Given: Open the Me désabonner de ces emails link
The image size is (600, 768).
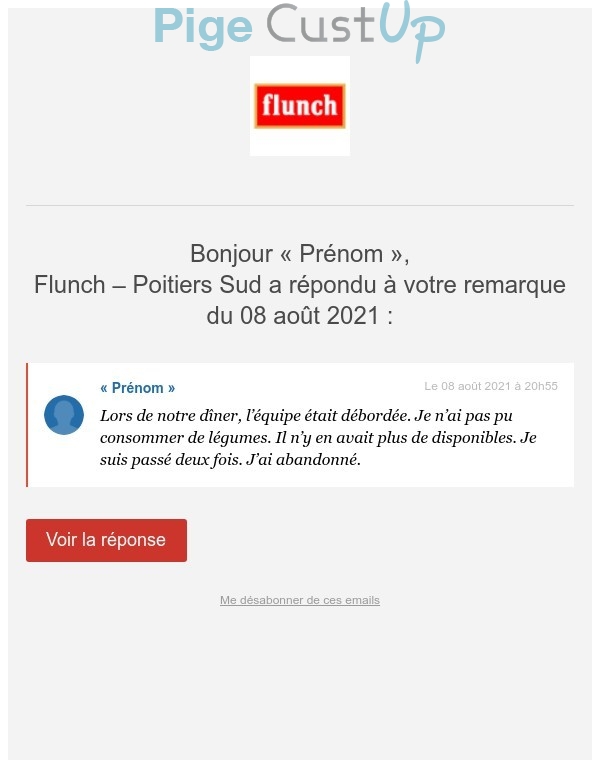Looking at the screenshot, I should point(300,600).
